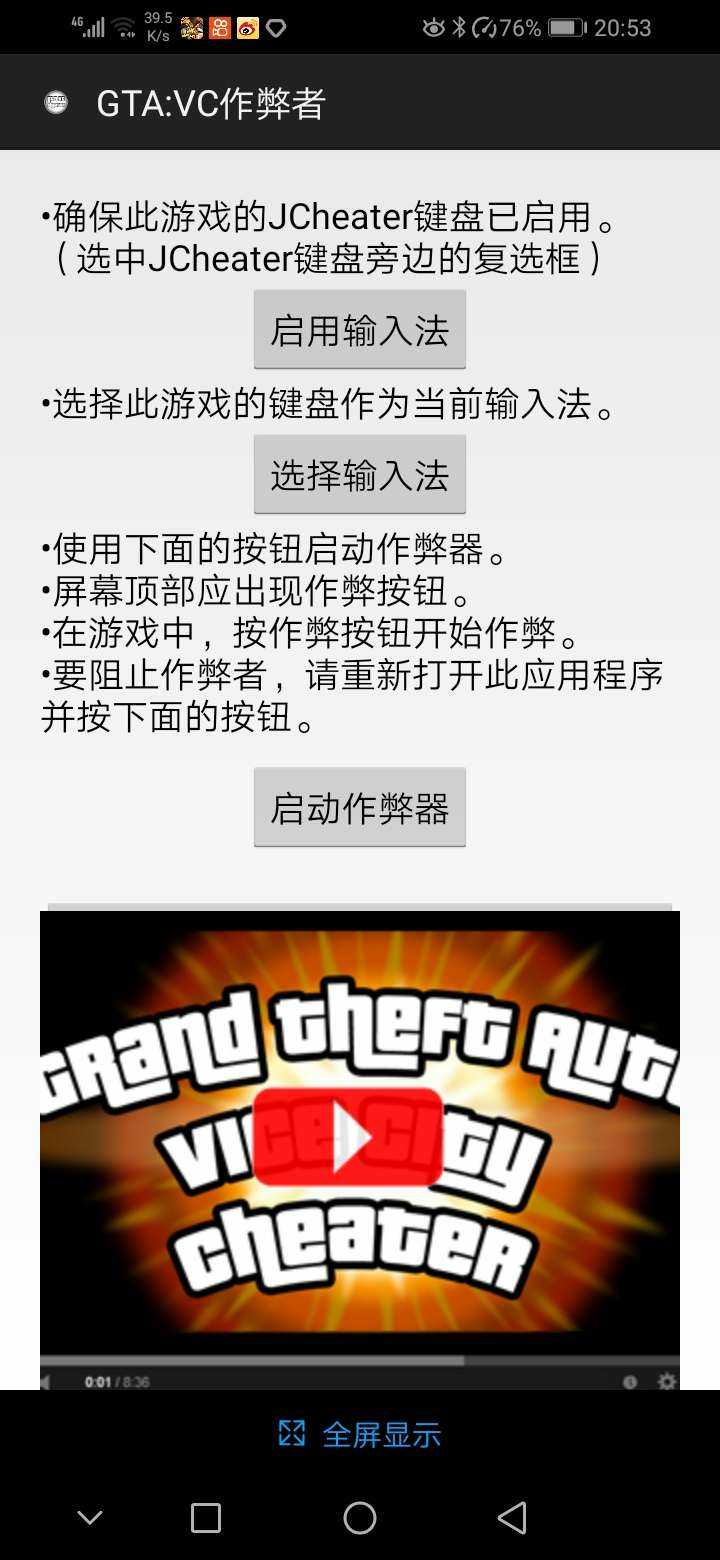The width and height of the screenshot is (720, 1560).
Task: Switch to 全屏显示 fullscreen mode
Action: pyautogui.click(x=360, y=1434)
